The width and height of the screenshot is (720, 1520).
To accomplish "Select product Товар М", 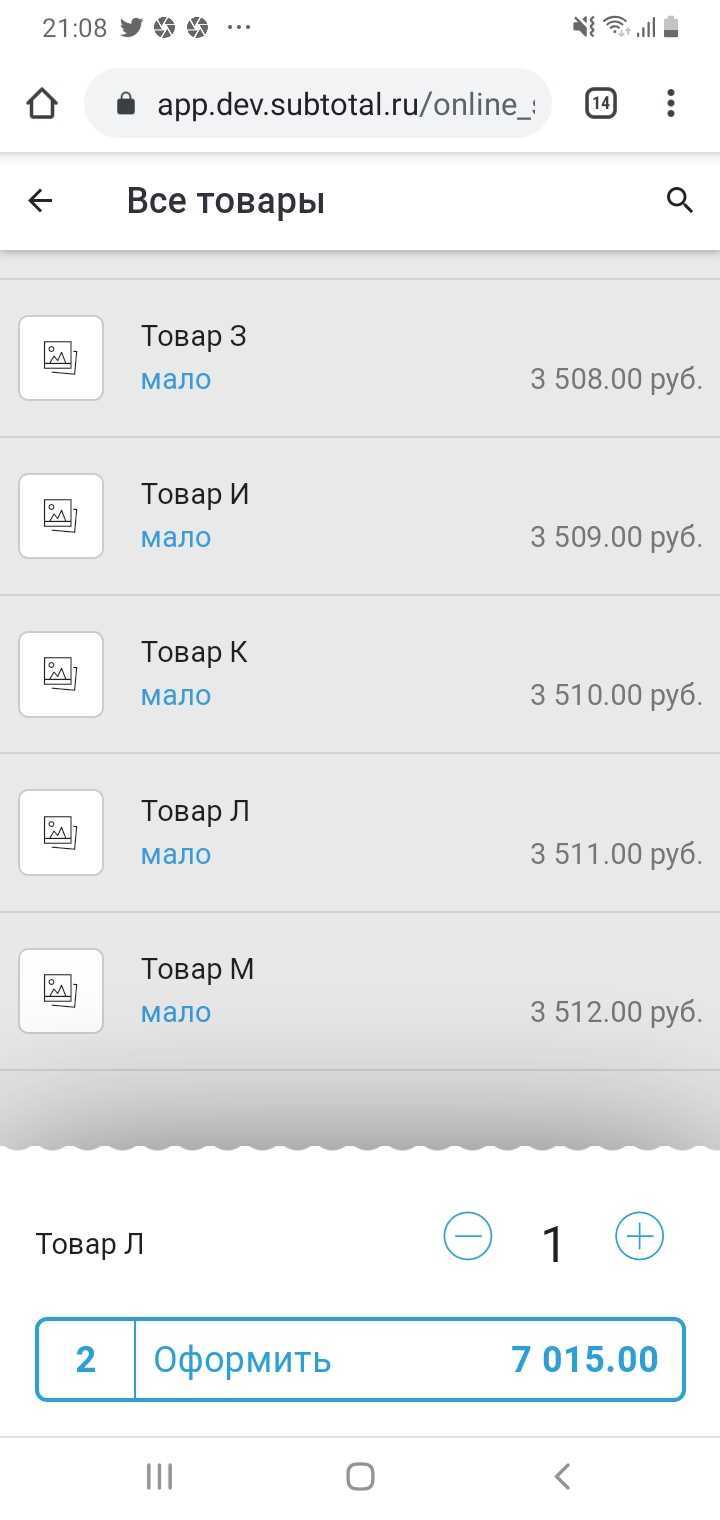I will point(360,990).
